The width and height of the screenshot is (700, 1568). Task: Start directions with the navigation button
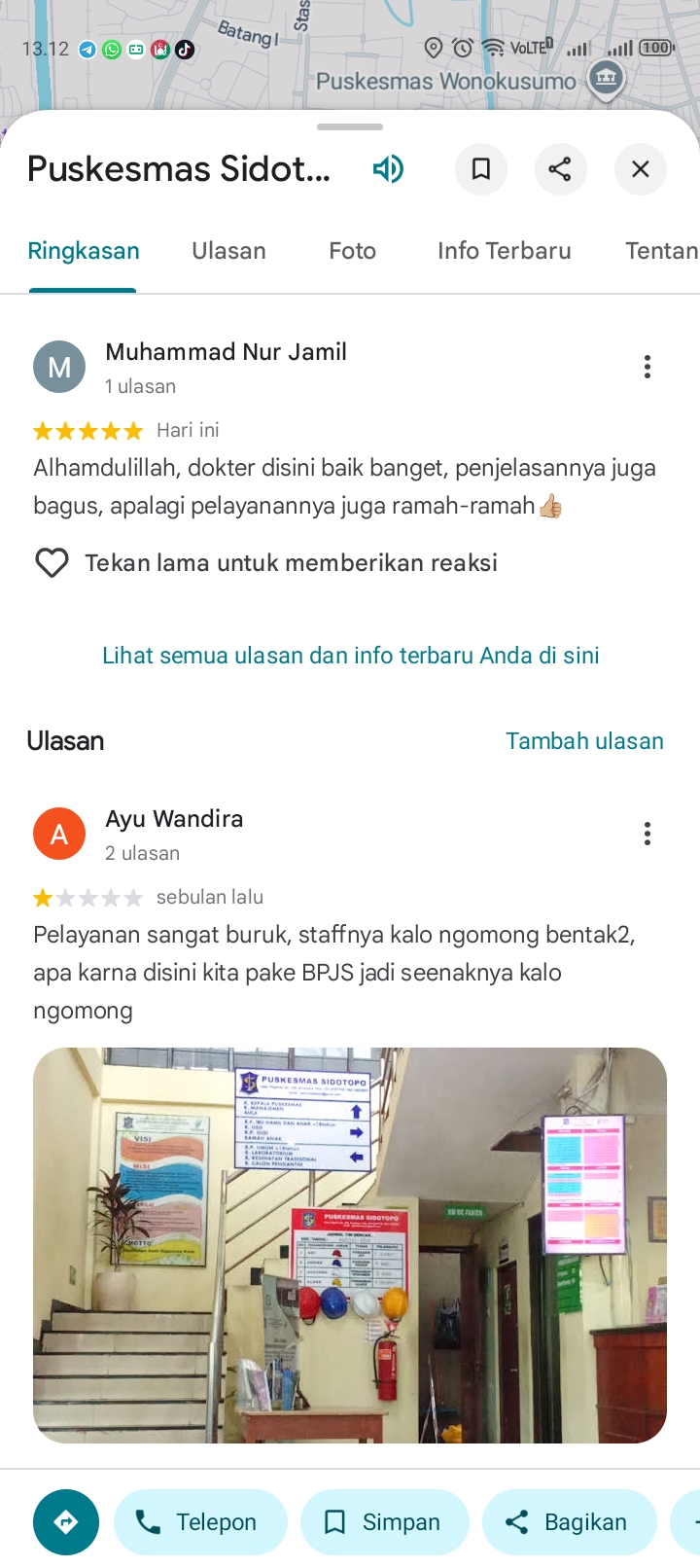(x=66, y=1522)
